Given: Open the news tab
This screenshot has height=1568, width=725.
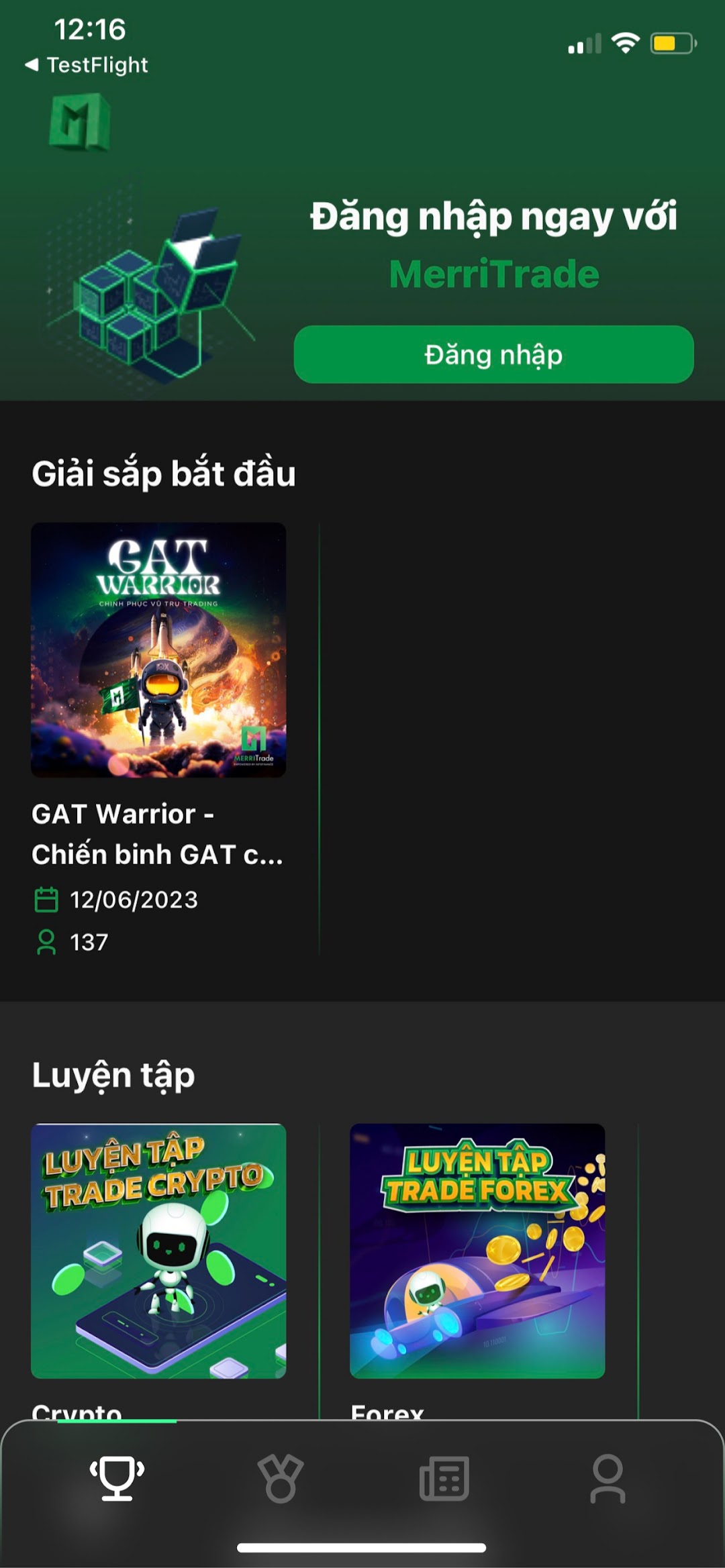Looking at the screenshot, I should pyautogui.click(x=444, y=1478).
